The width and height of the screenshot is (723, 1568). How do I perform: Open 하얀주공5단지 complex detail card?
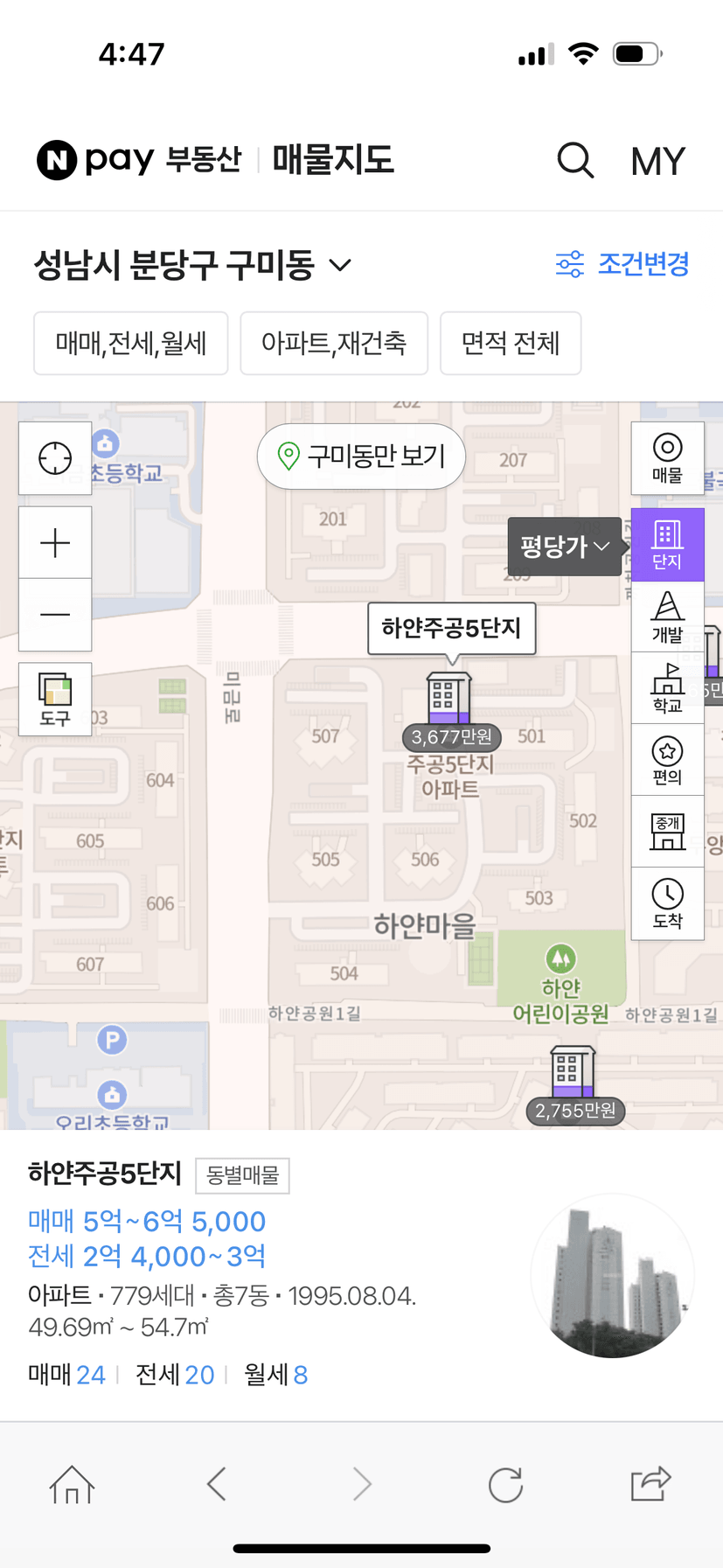(x=105, y=1174)
